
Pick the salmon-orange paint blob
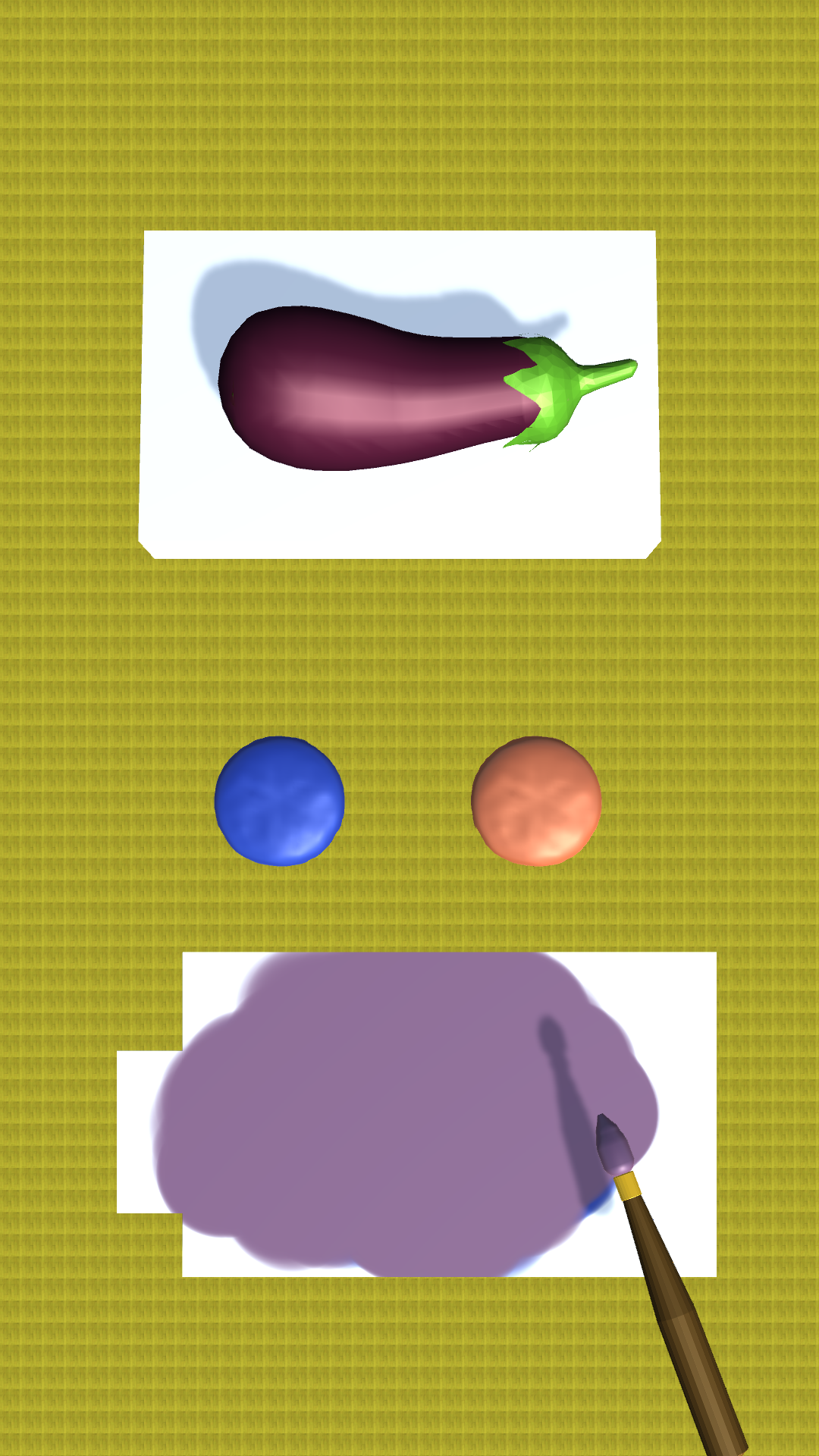[x=536, y=801]
